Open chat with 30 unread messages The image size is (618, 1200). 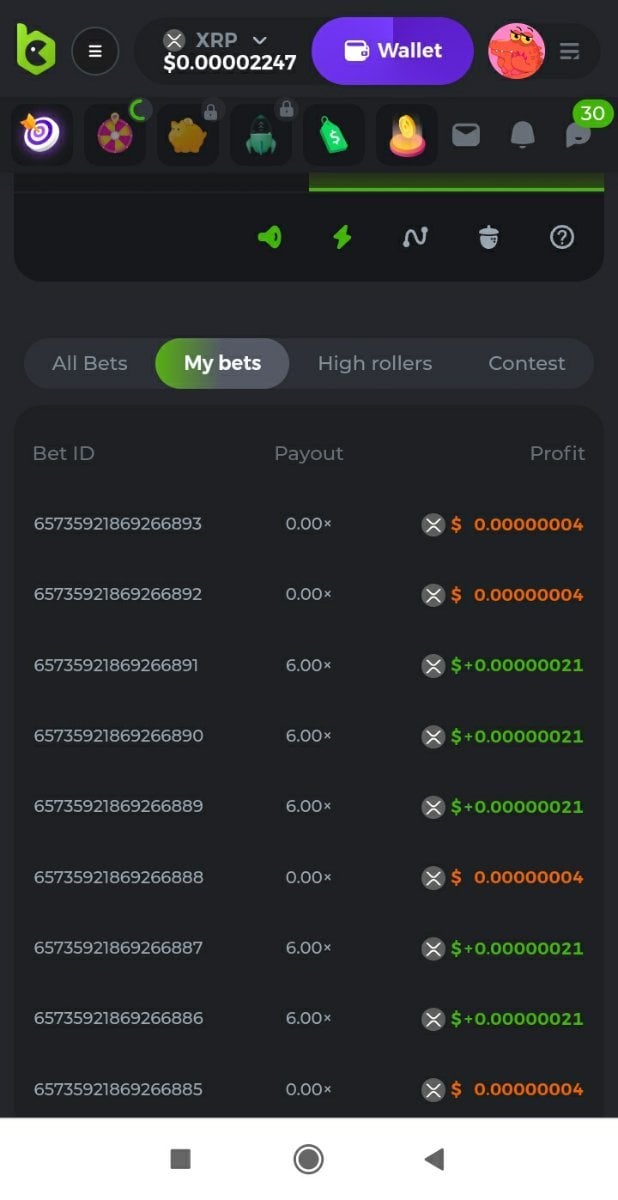click(x=580, y=132)
